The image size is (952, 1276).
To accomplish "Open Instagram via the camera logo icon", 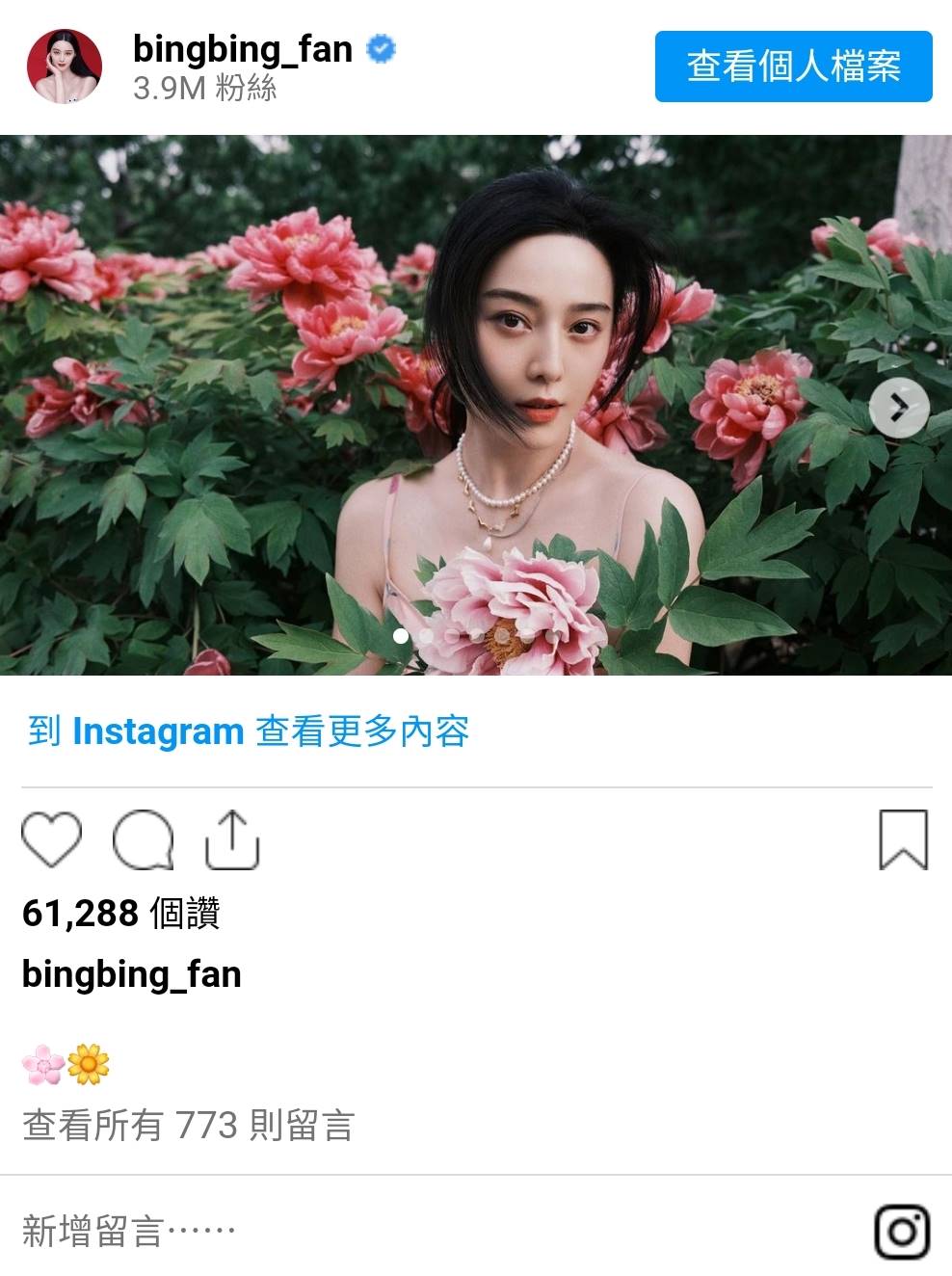I will coord(902,1232).
